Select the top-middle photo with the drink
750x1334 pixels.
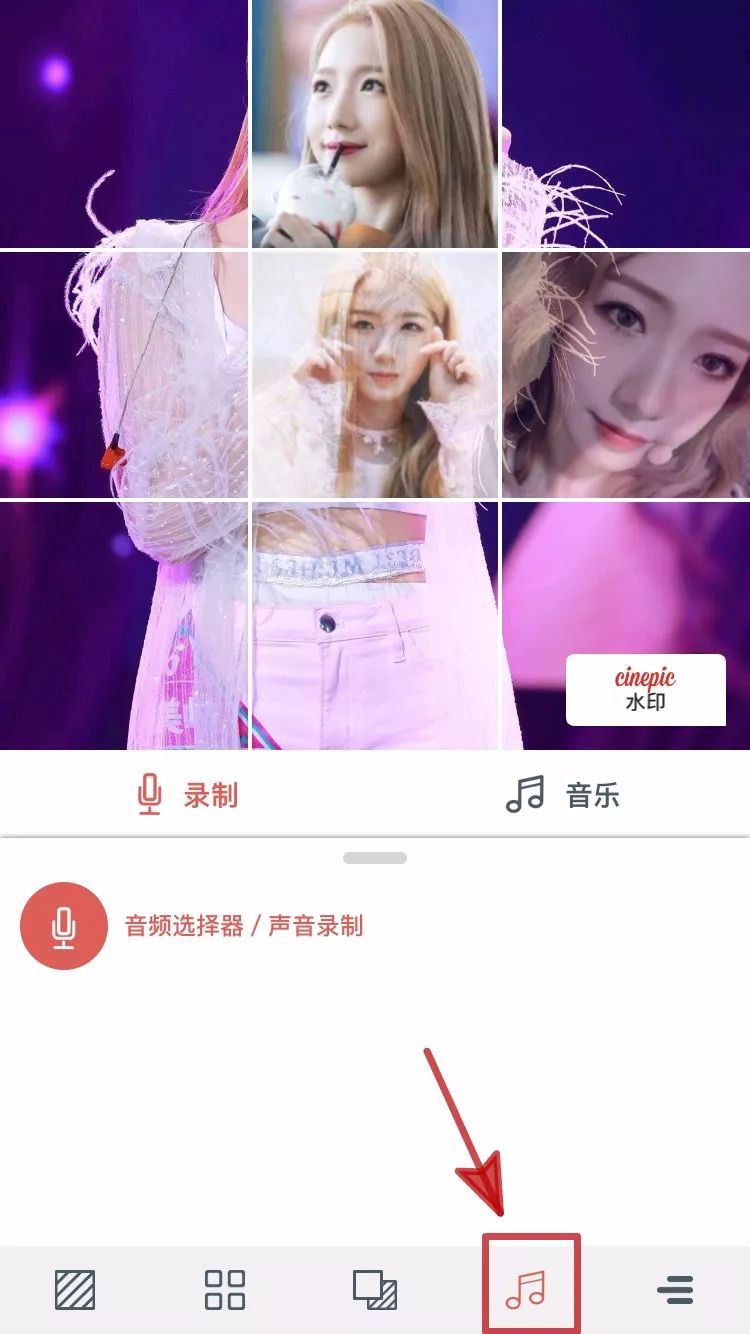tap(375, 125)
